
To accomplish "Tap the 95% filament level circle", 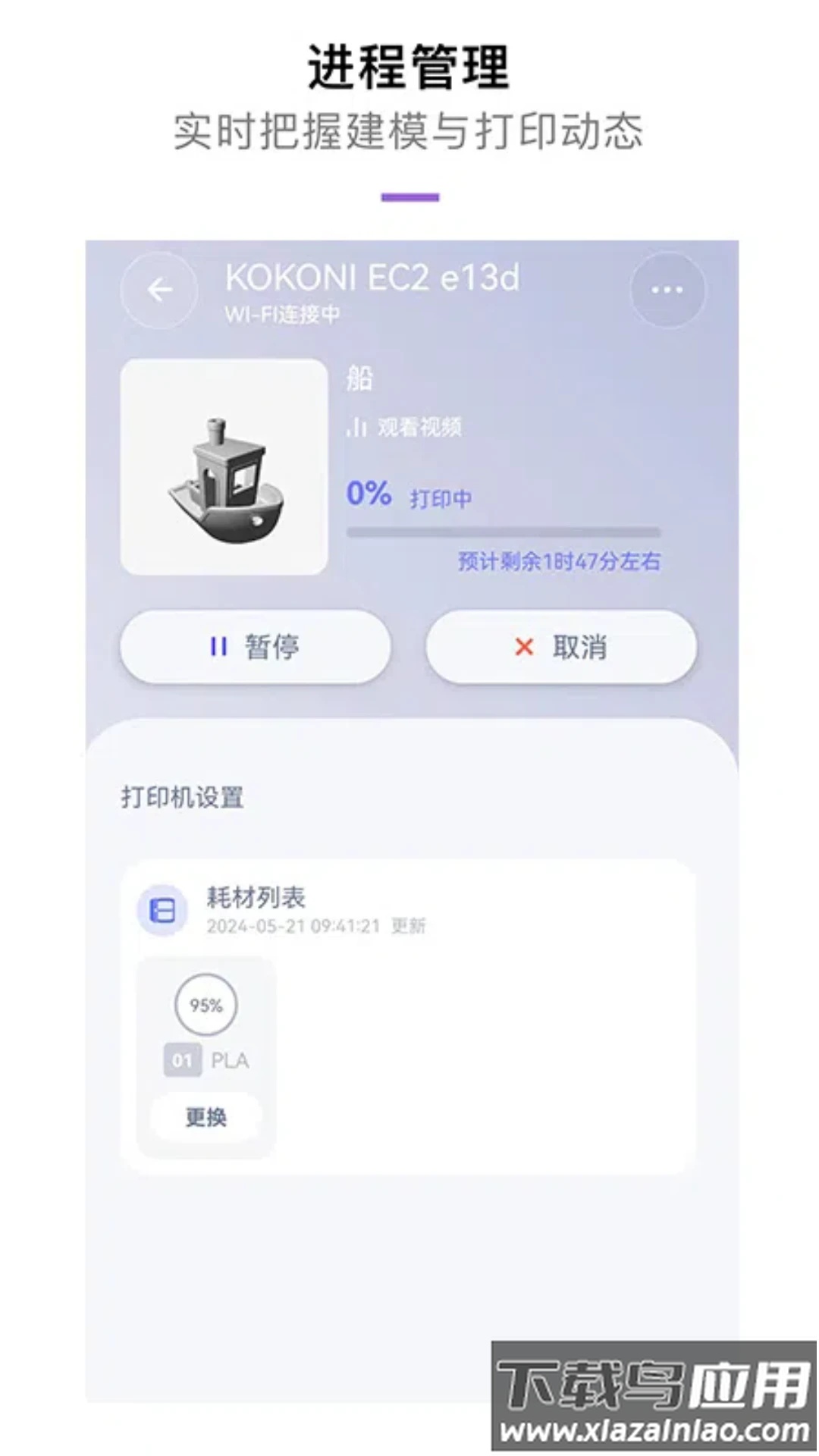I will pos(206,1005).
